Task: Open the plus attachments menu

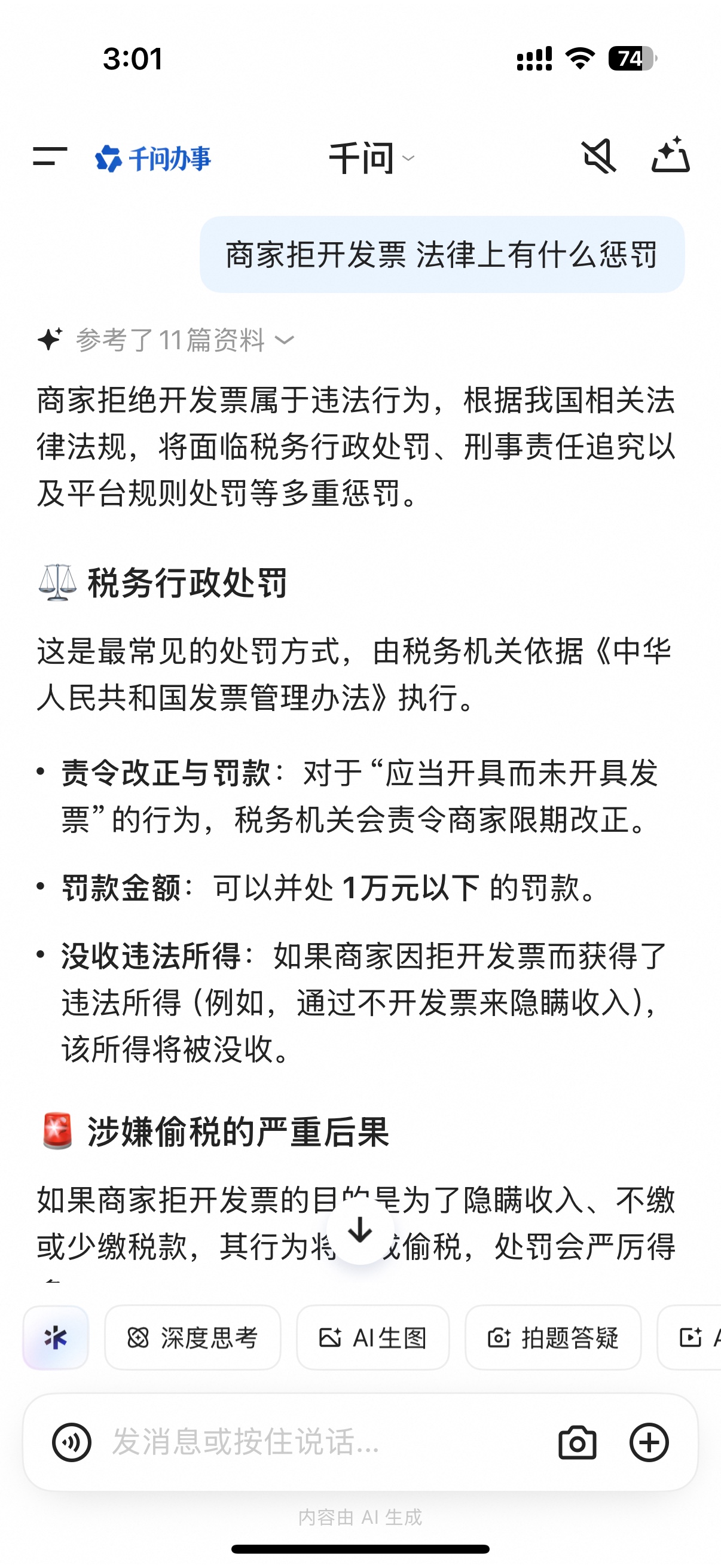Action: (x=649, y=1442)
